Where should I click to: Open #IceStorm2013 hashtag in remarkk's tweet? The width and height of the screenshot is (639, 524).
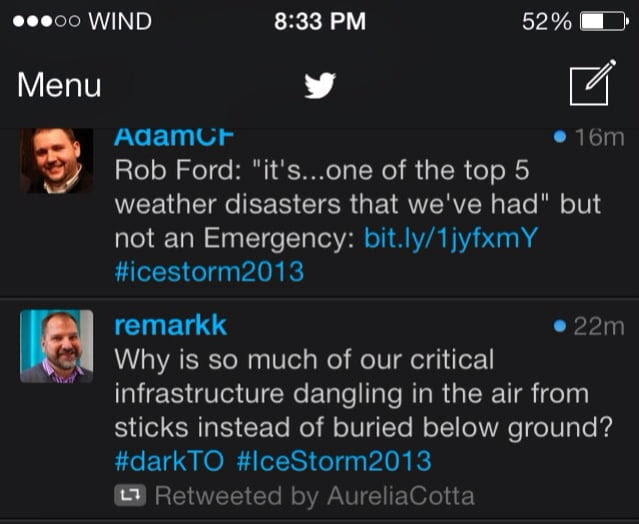334,461
